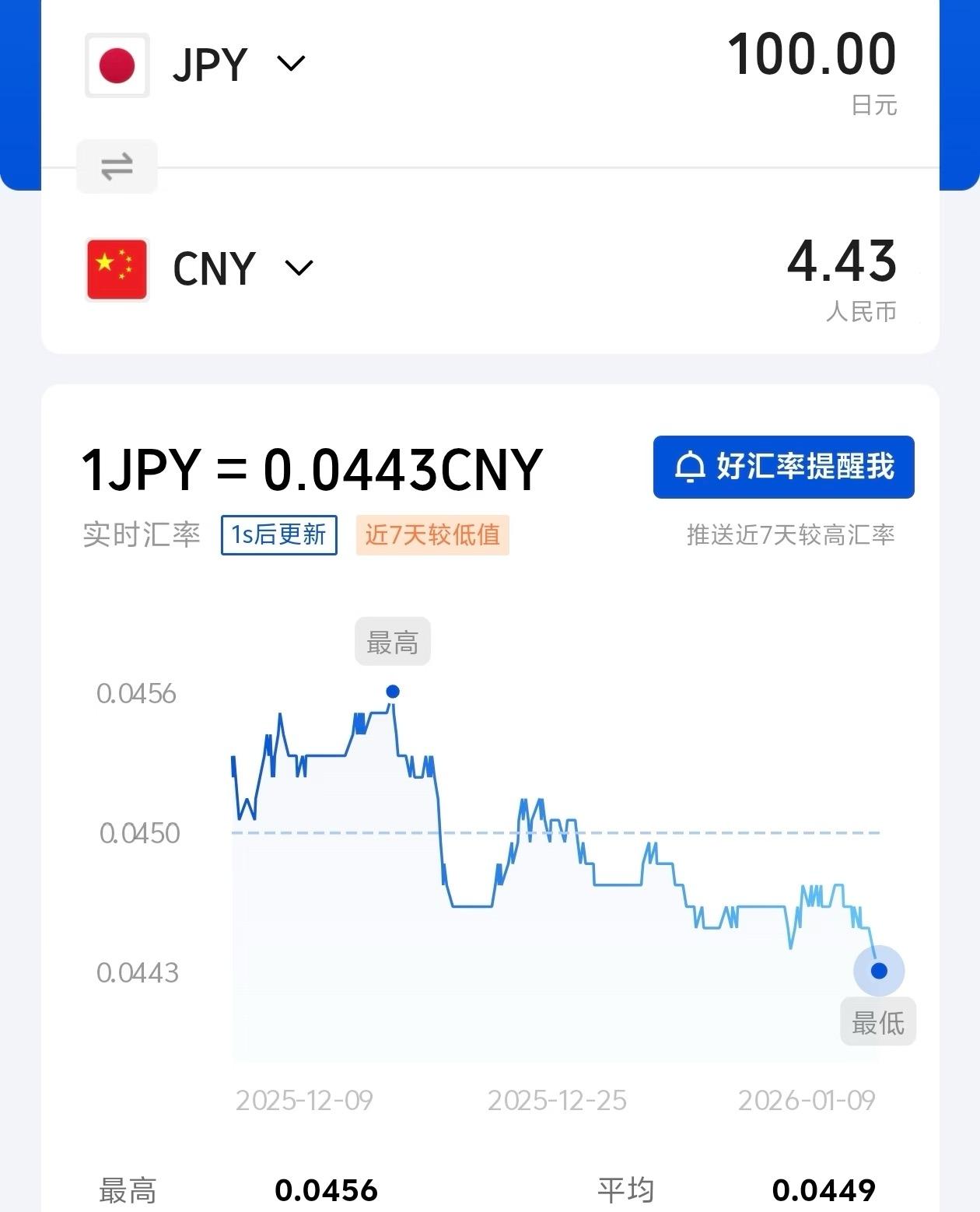This screenshot has height=1212, width=980.
Task: Select the 最高 marker dot on the chart
Action: (392, 689)
